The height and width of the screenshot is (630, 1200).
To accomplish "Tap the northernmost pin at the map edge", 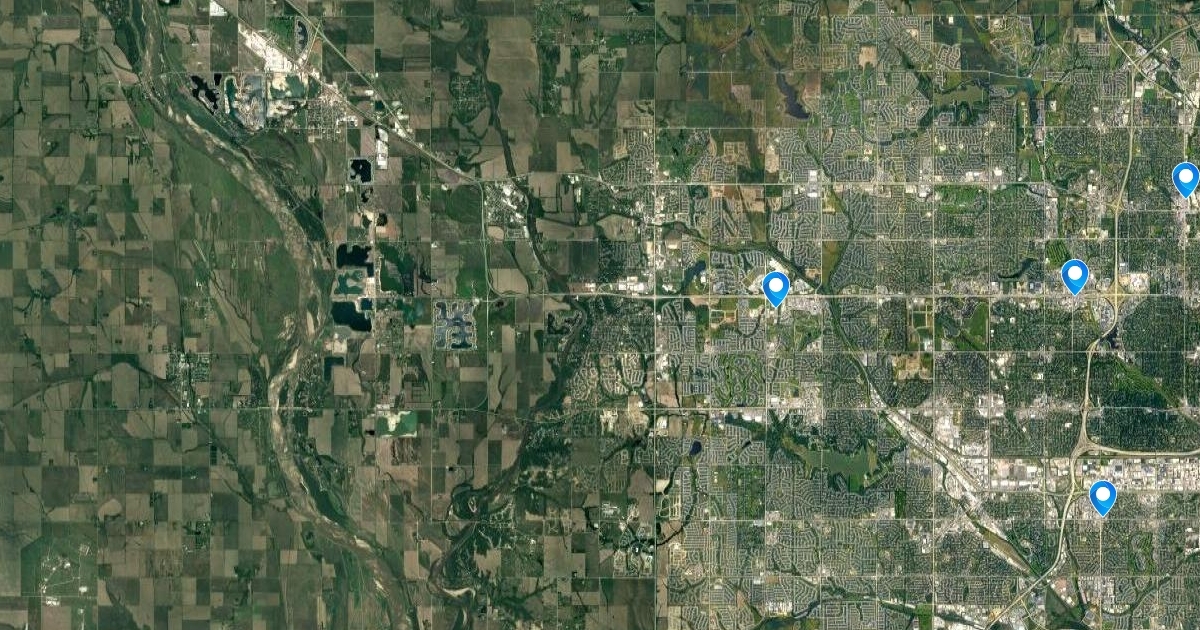I will pyautogui.click(x=1185, y=179).
